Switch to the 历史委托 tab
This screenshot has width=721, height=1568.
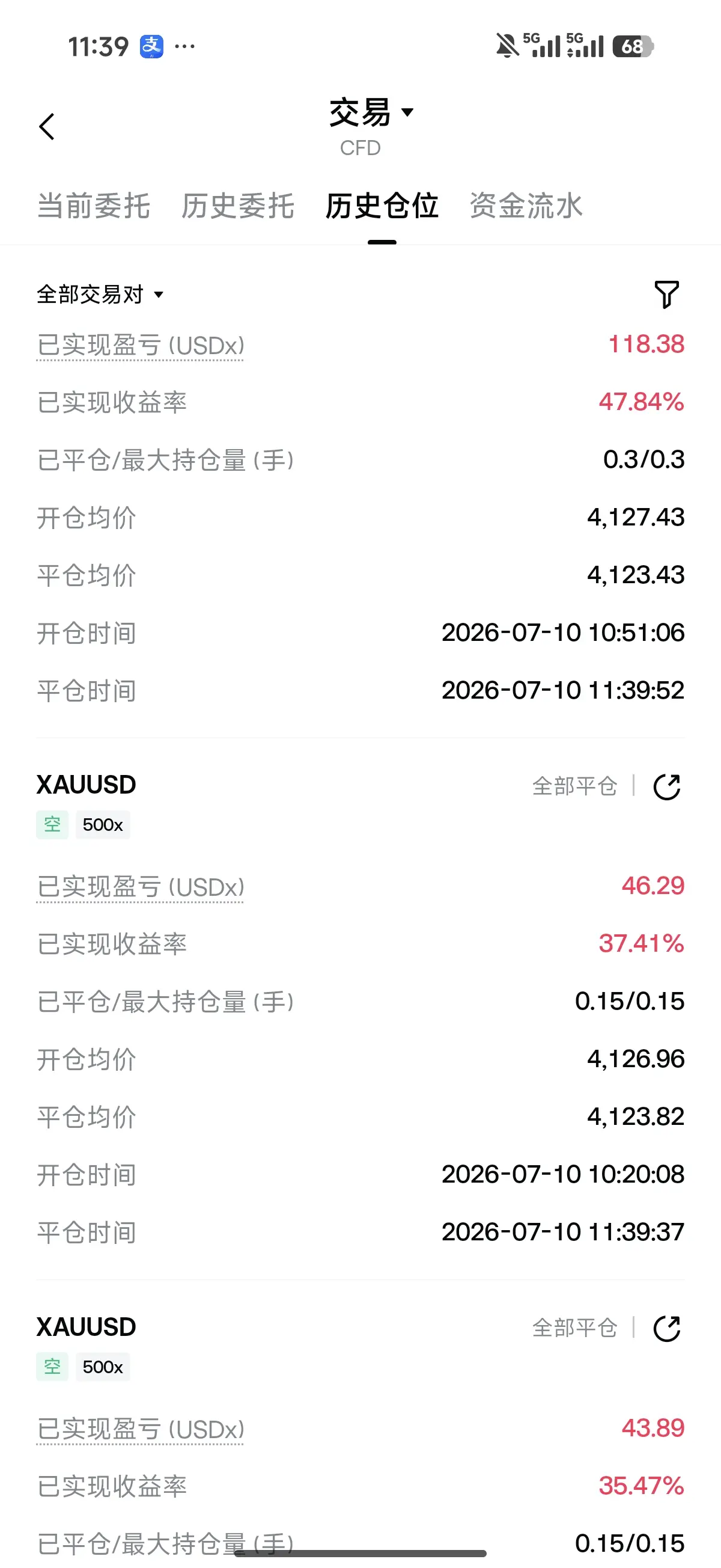point(238,206)
